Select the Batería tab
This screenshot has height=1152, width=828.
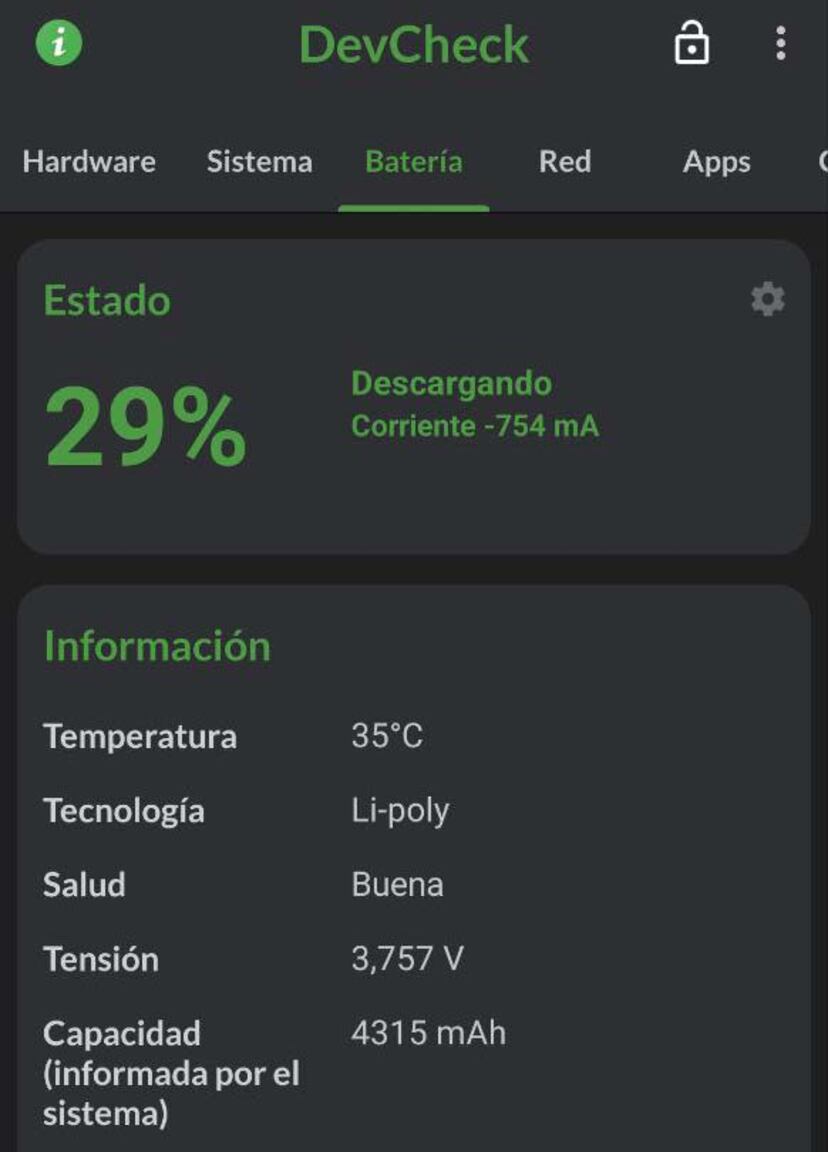click(x=414, y=162)
